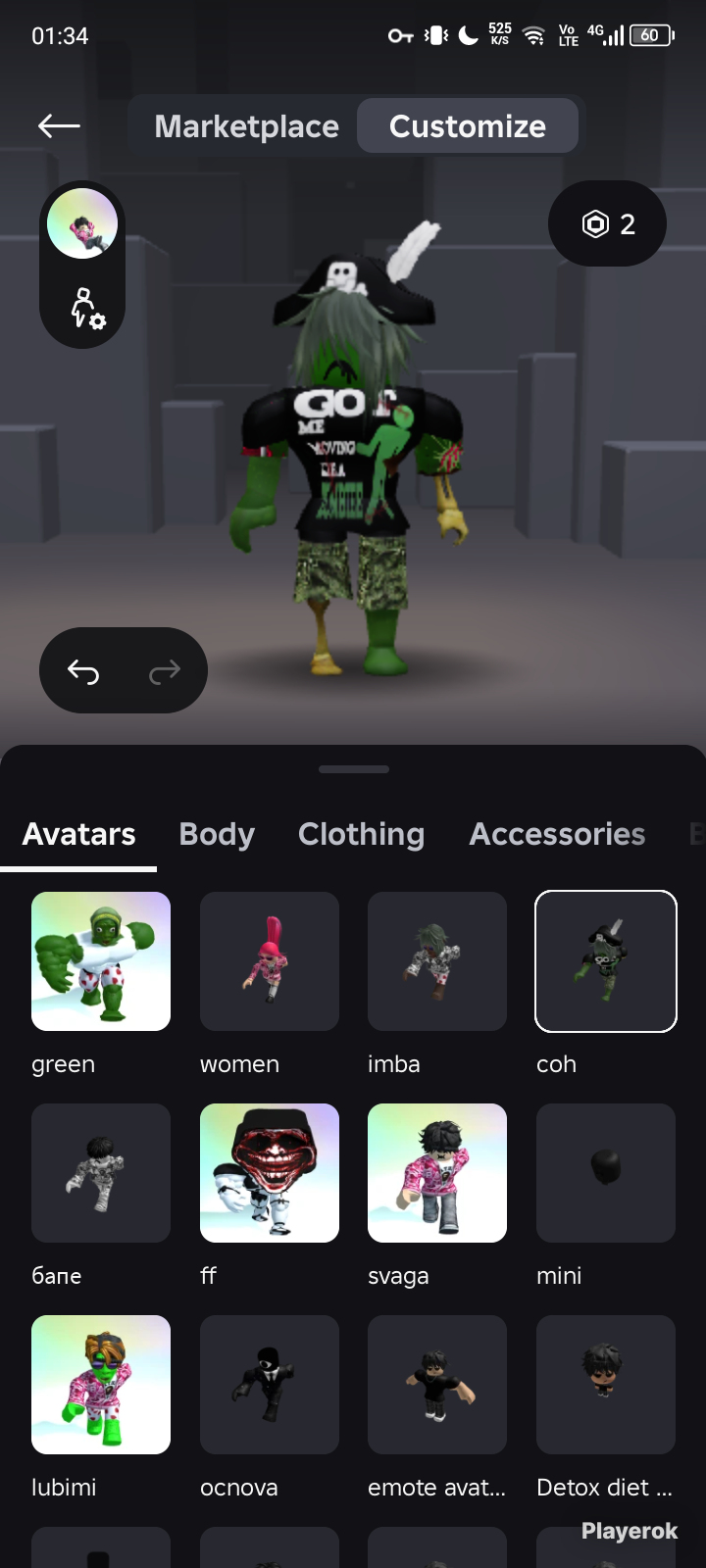This screenshot has width=706, height=1568.
Task: Open the Accessories category
Action: coord(557,834)
